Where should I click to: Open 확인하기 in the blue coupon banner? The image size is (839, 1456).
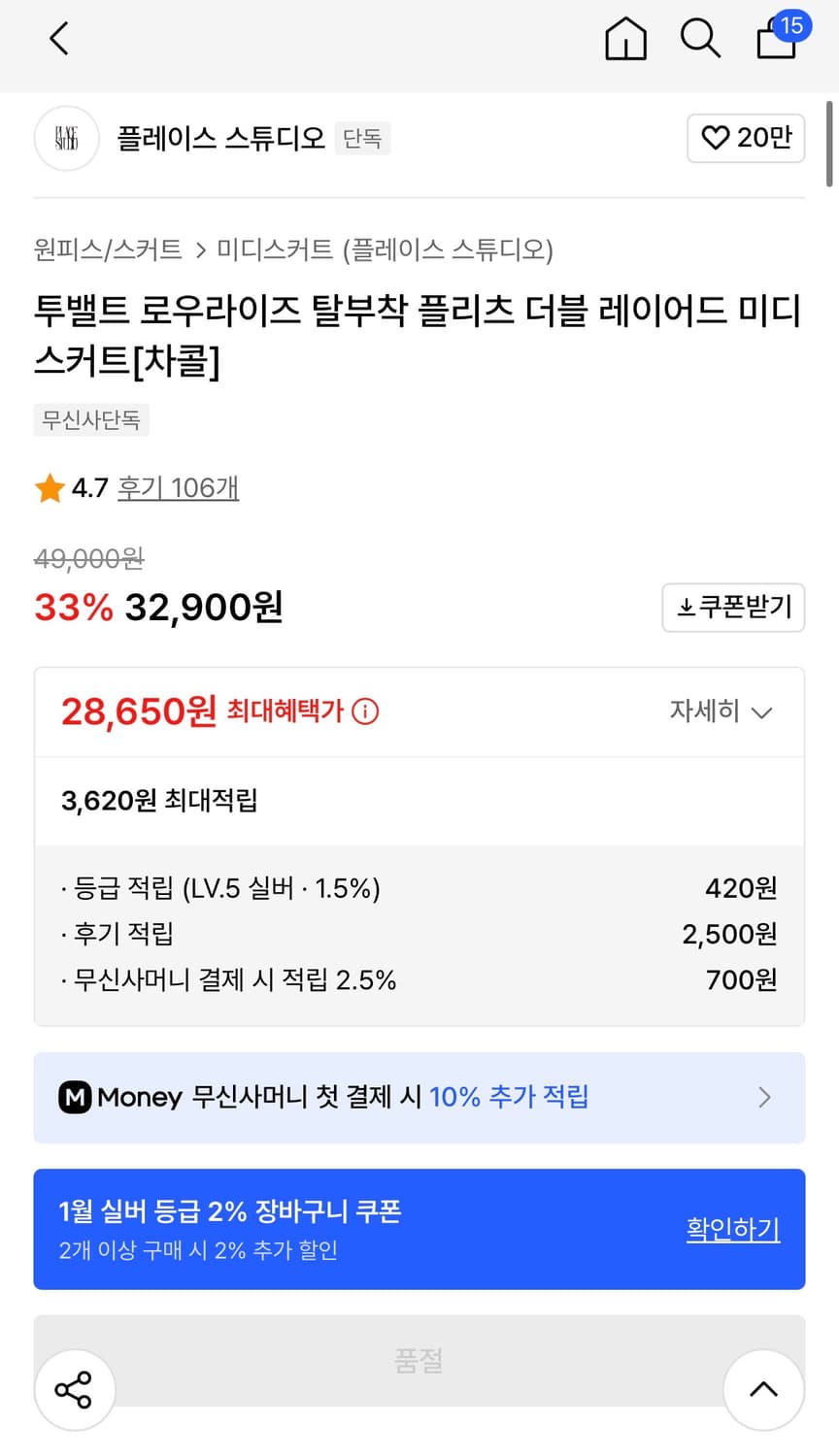coord(733,1229)
